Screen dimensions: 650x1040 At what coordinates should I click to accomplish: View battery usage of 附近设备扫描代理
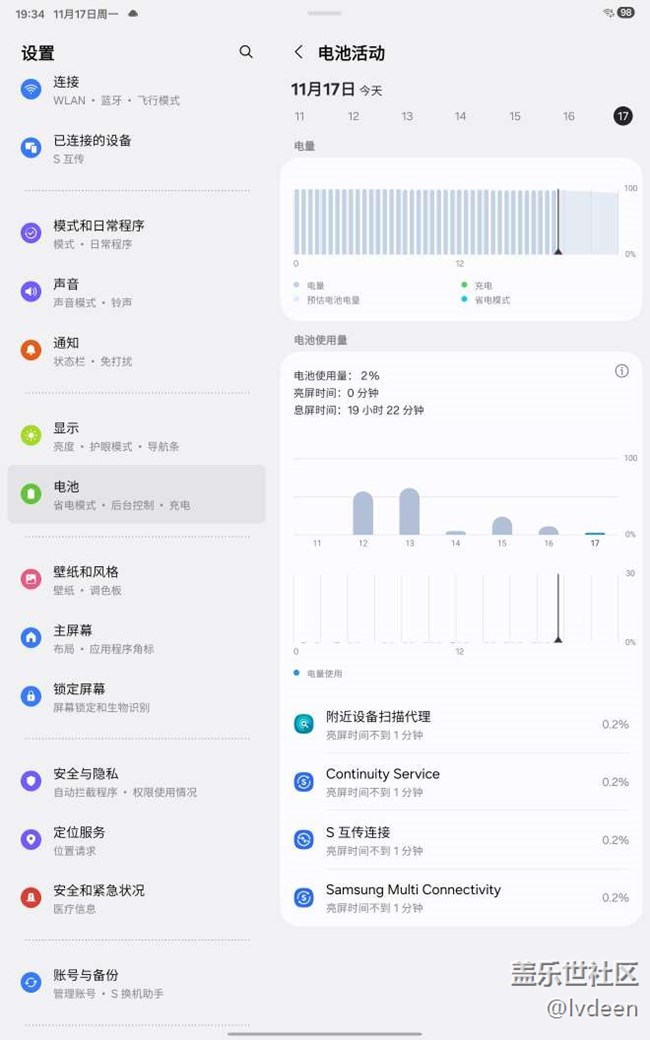tap(461, 725)
